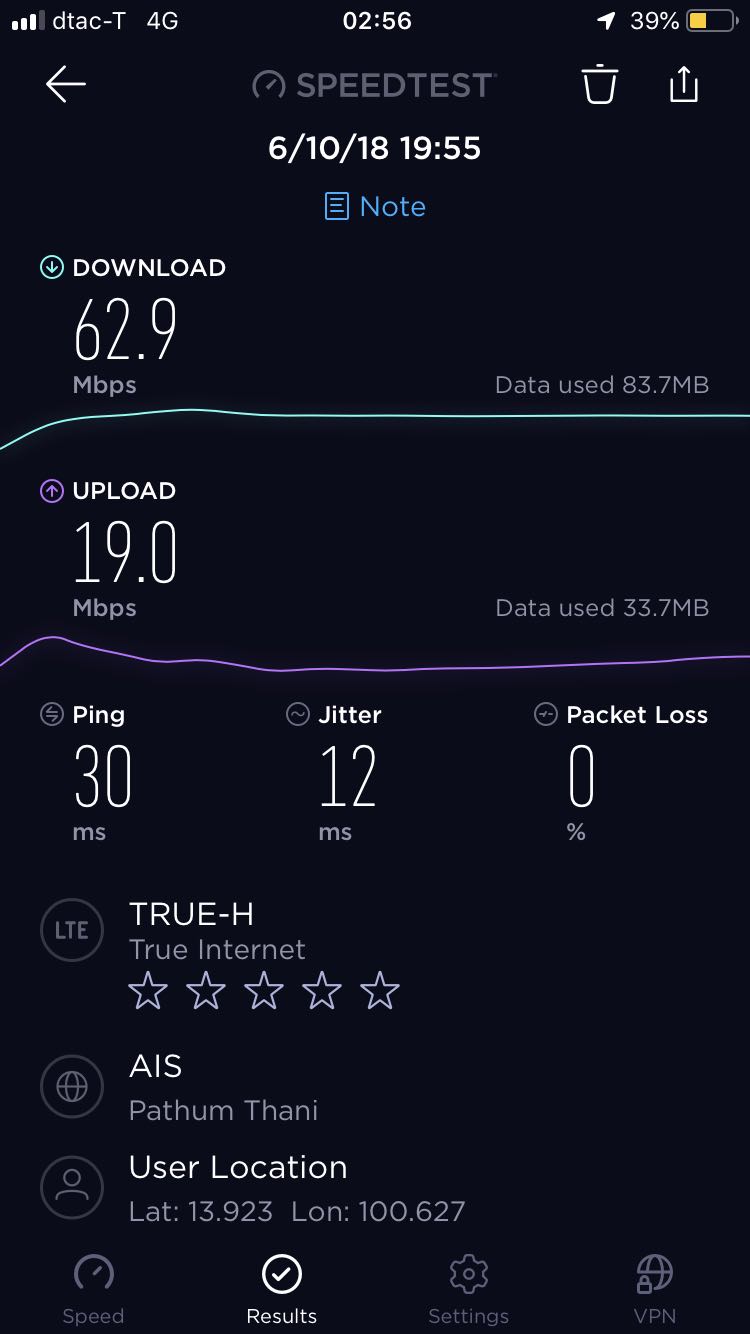
Task: Rate True Internet five stars
Action: pos(380,991)
